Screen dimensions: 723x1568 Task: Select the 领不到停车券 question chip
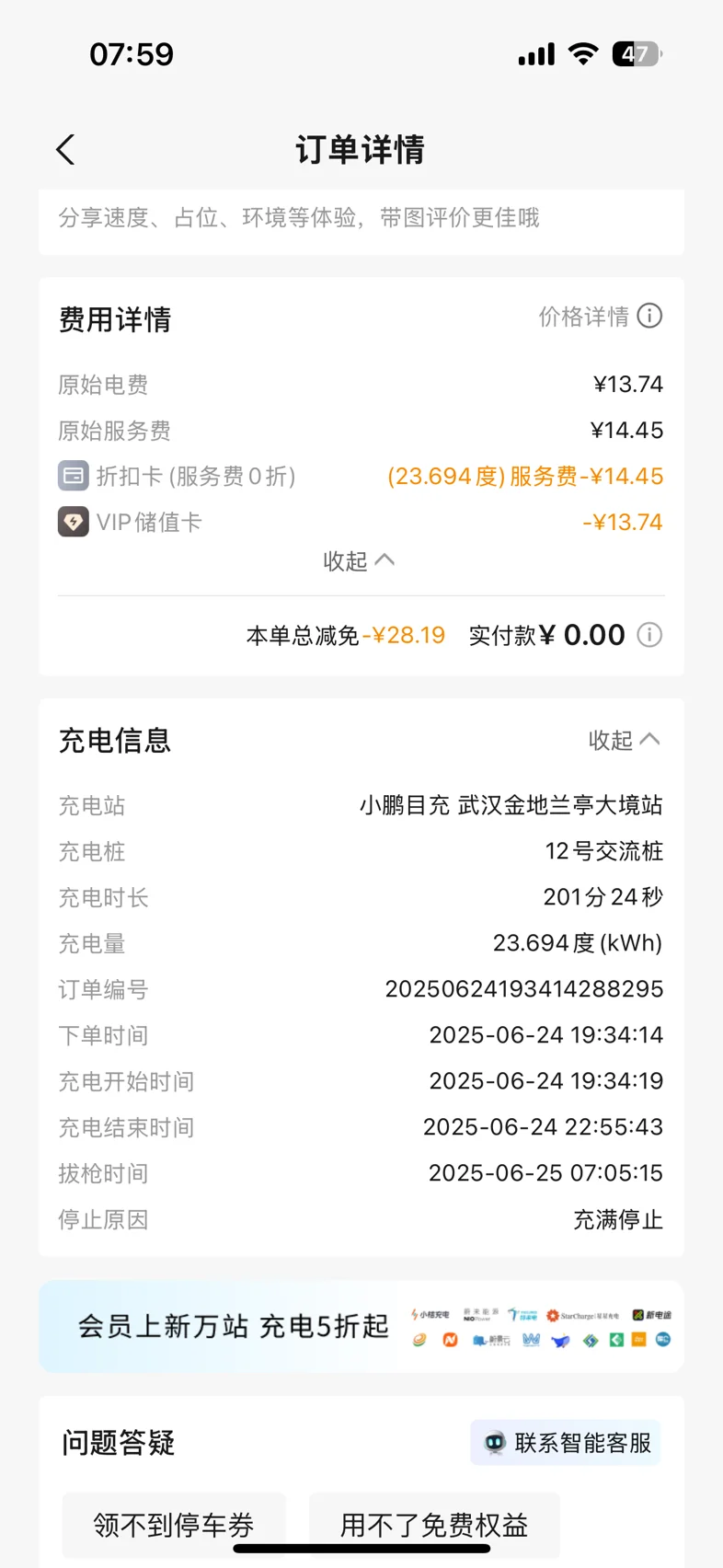tap(174, 1525)
